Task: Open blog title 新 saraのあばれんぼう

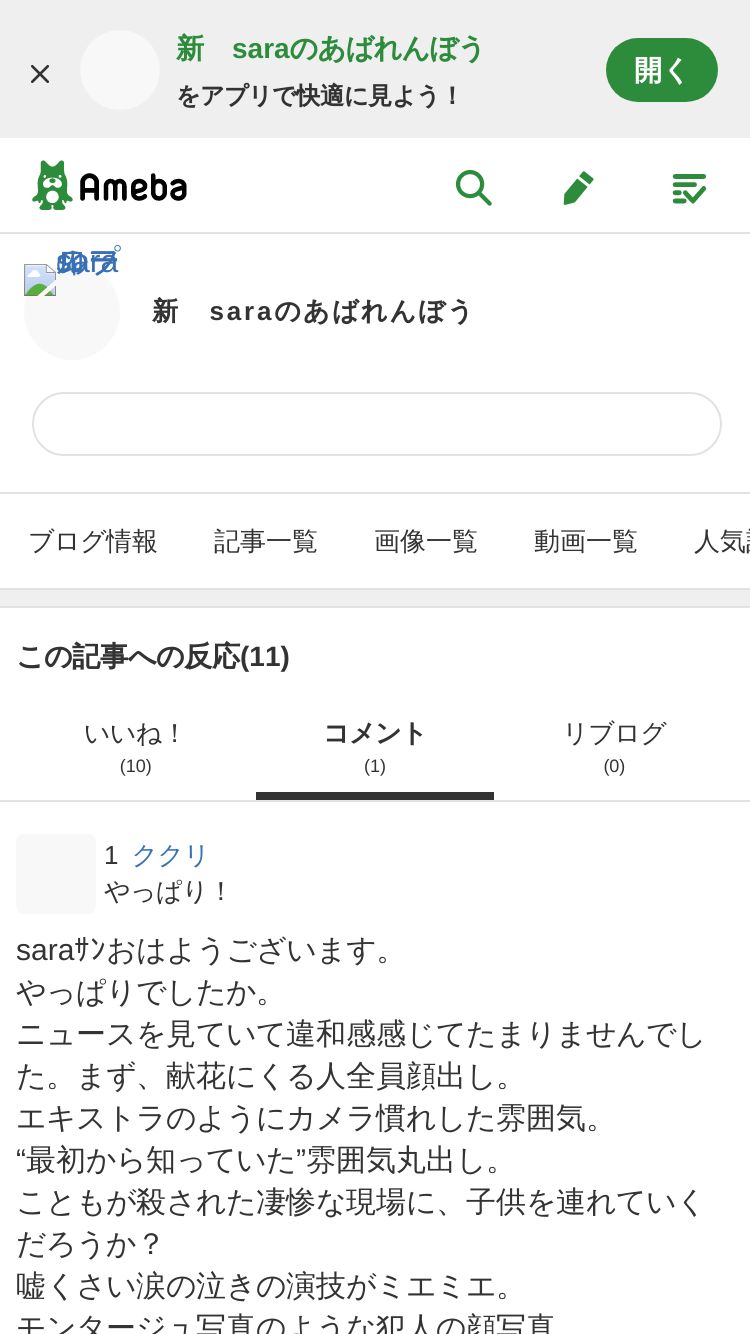Action: tap(312, 311)
